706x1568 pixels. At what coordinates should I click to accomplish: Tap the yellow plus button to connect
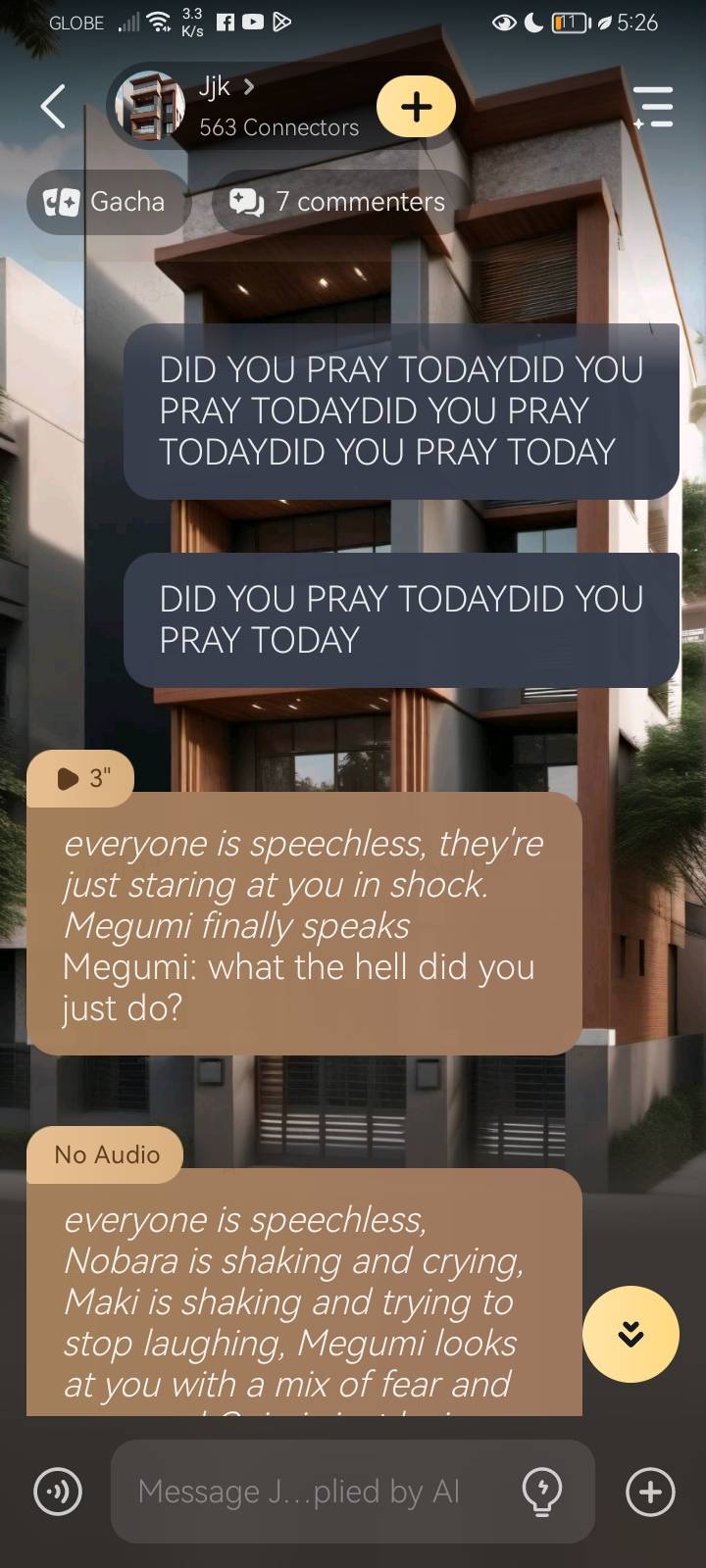click(416, 107)
